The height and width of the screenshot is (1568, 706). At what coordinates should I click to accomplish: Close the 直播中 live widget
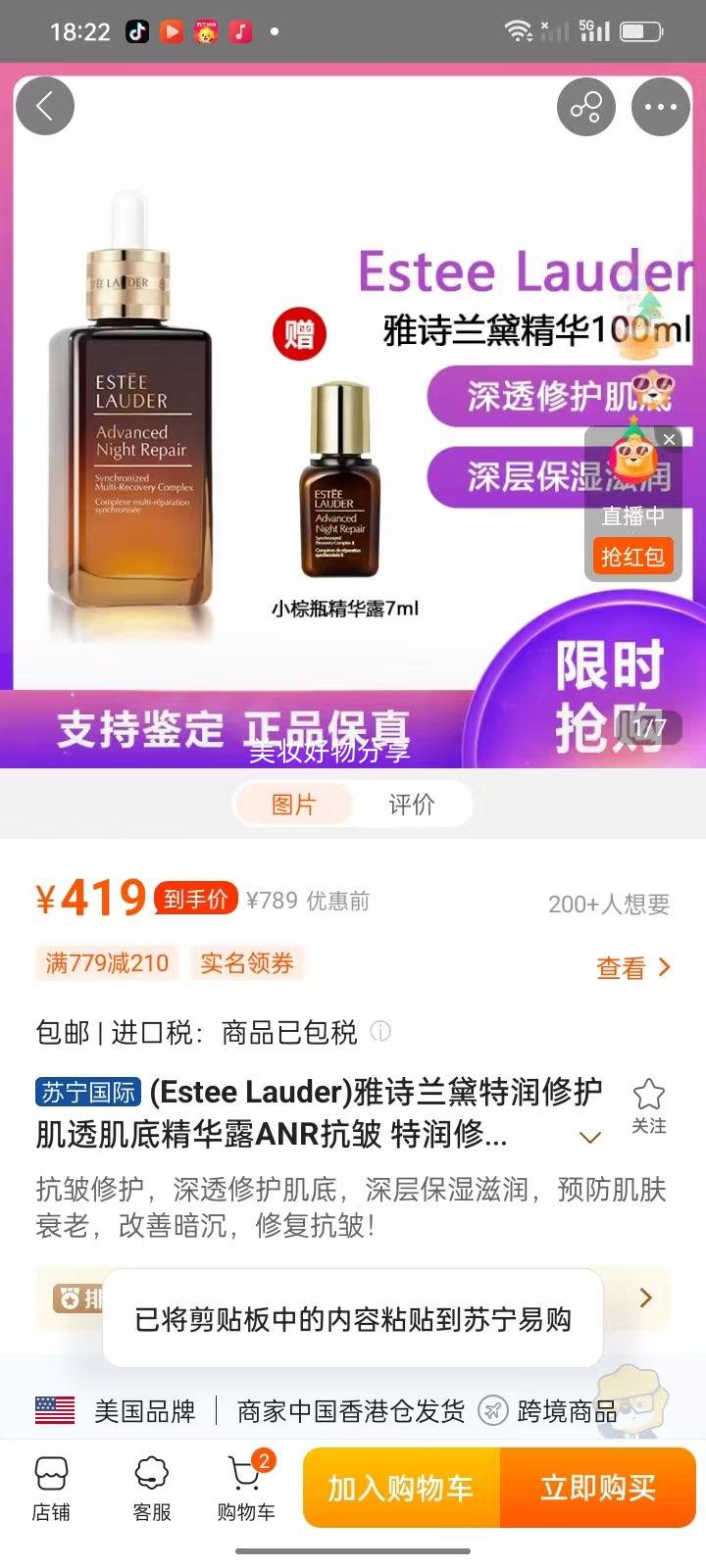[669, 439]
